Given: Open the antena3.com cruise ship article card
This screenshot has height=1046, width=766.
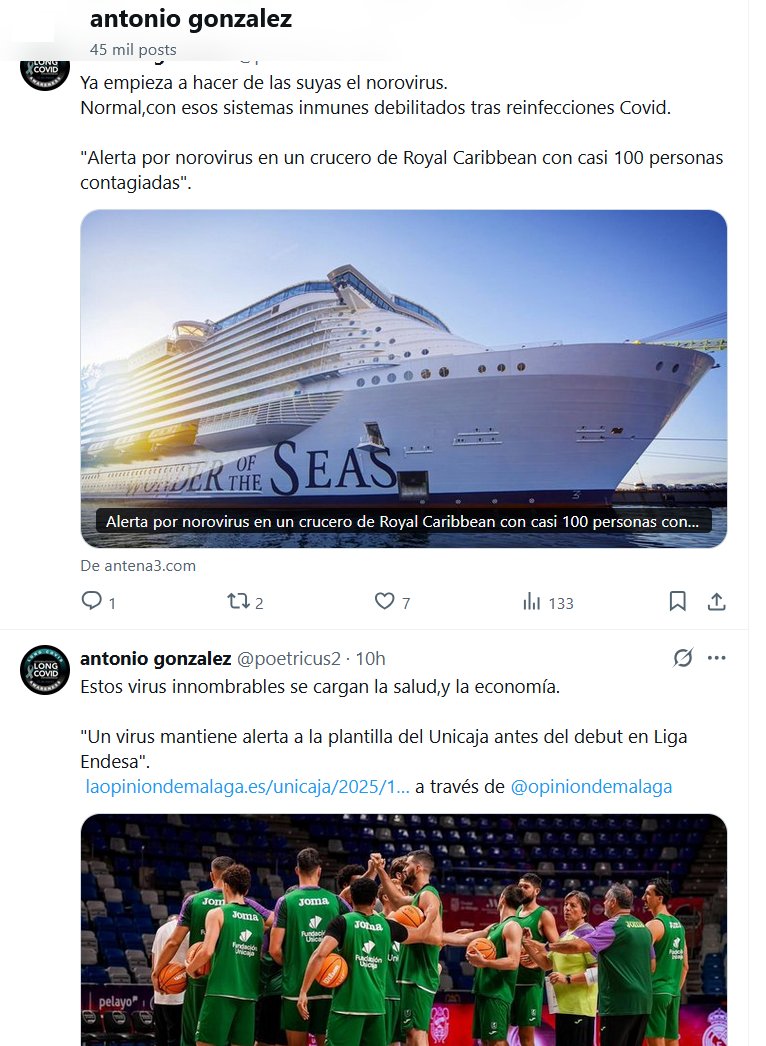Looking at the screenshot, I should pos(403,380).
